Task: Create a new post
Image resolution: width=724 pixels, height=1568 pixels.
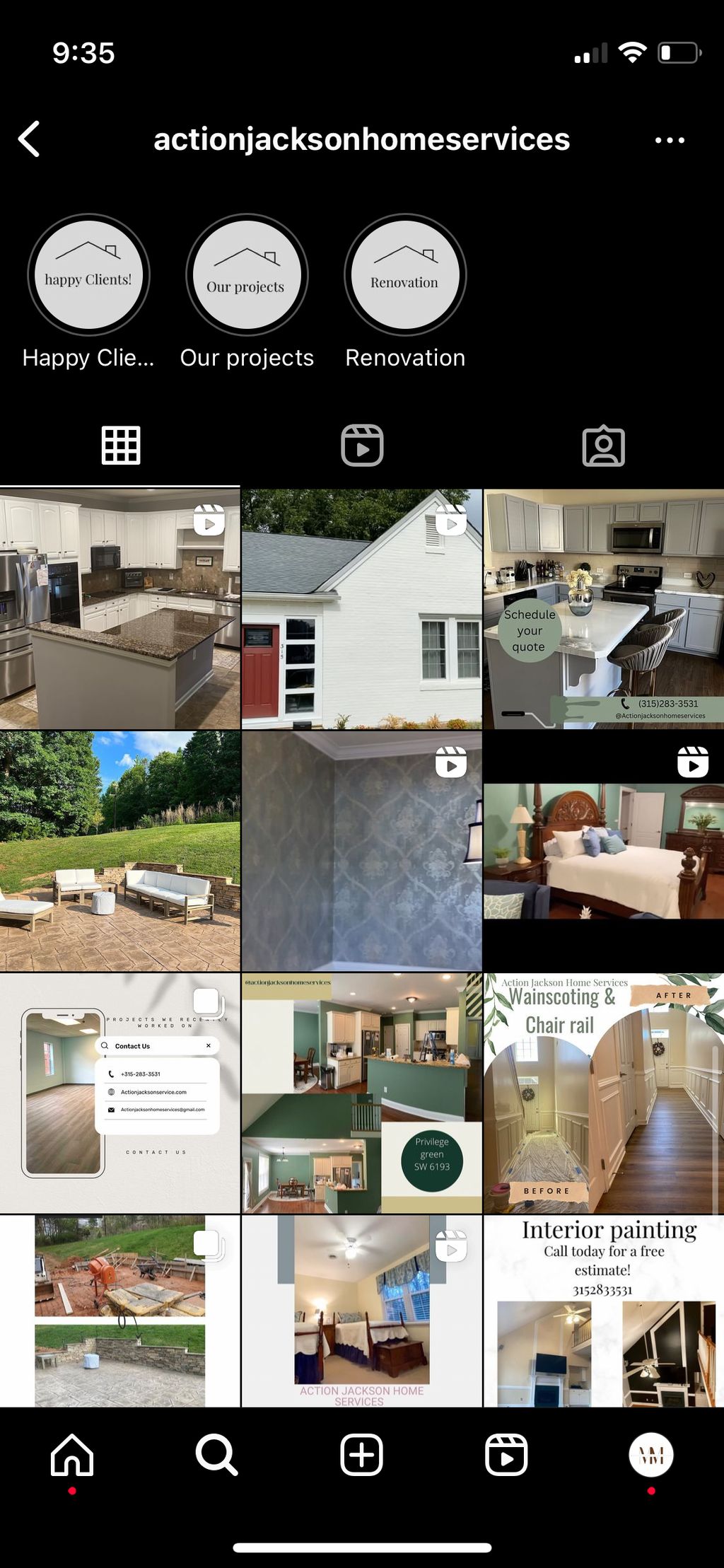Action: click(x=361, y=1455)
